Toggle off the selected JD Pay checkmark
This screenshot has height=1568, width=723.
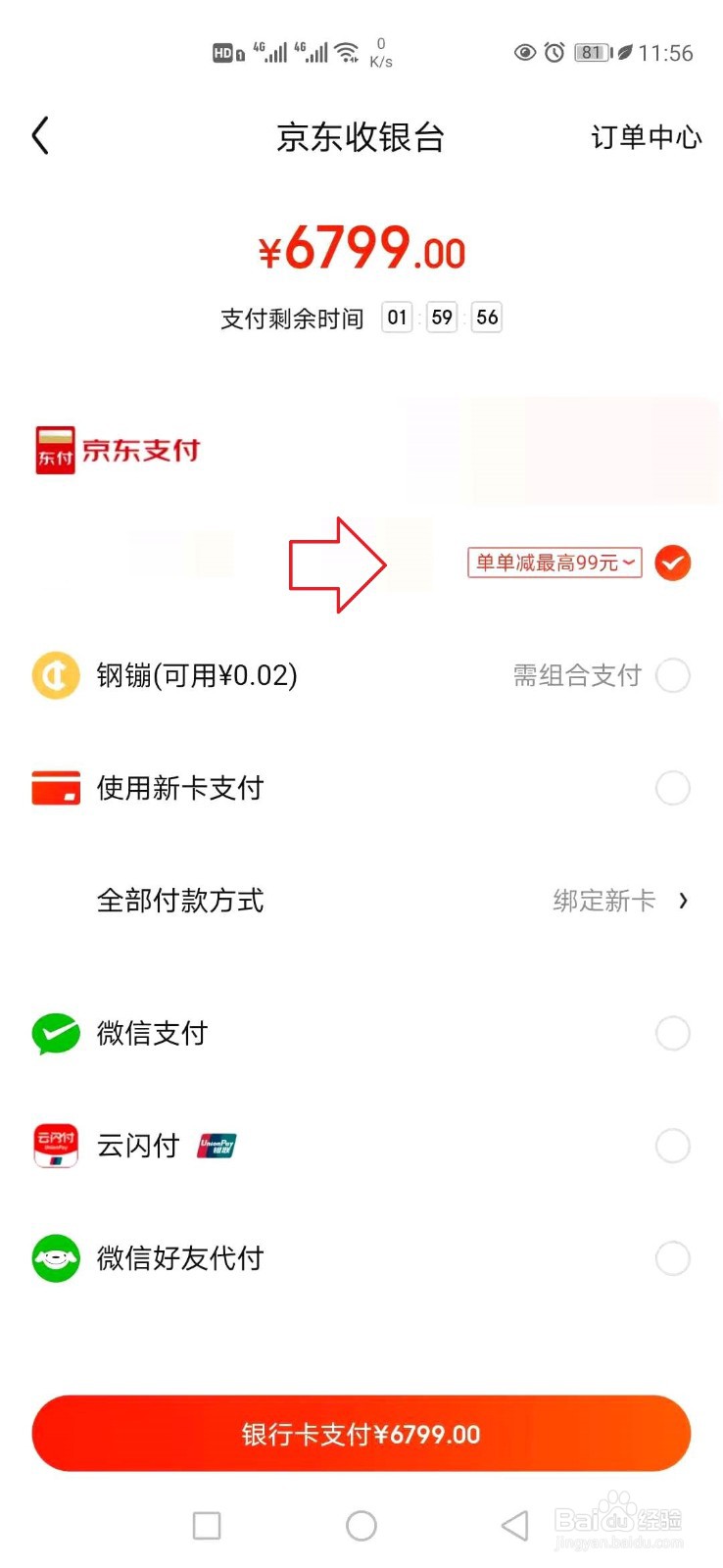pos(673,563)
